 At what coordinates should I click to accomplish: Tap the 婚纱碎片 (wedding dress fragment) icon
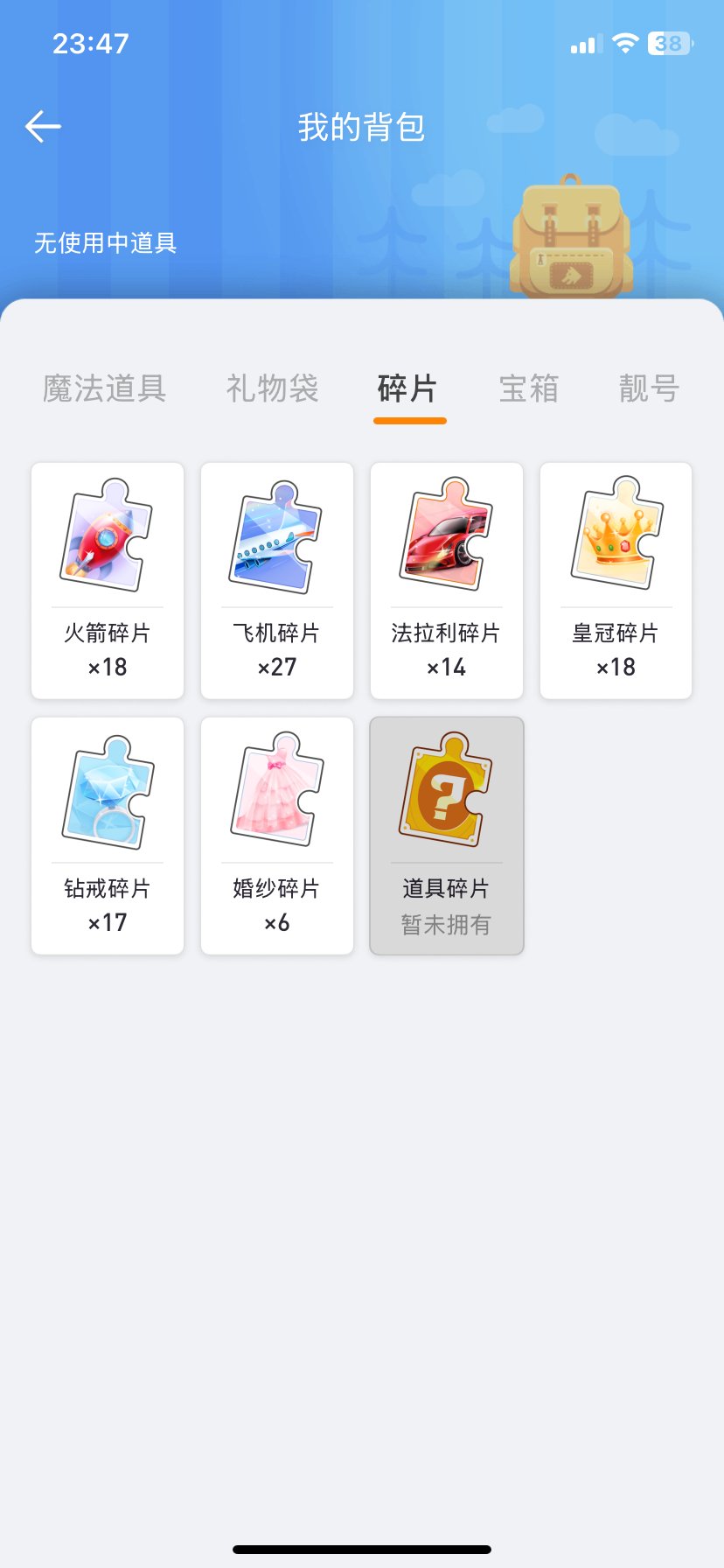click(x=276, y=790)
